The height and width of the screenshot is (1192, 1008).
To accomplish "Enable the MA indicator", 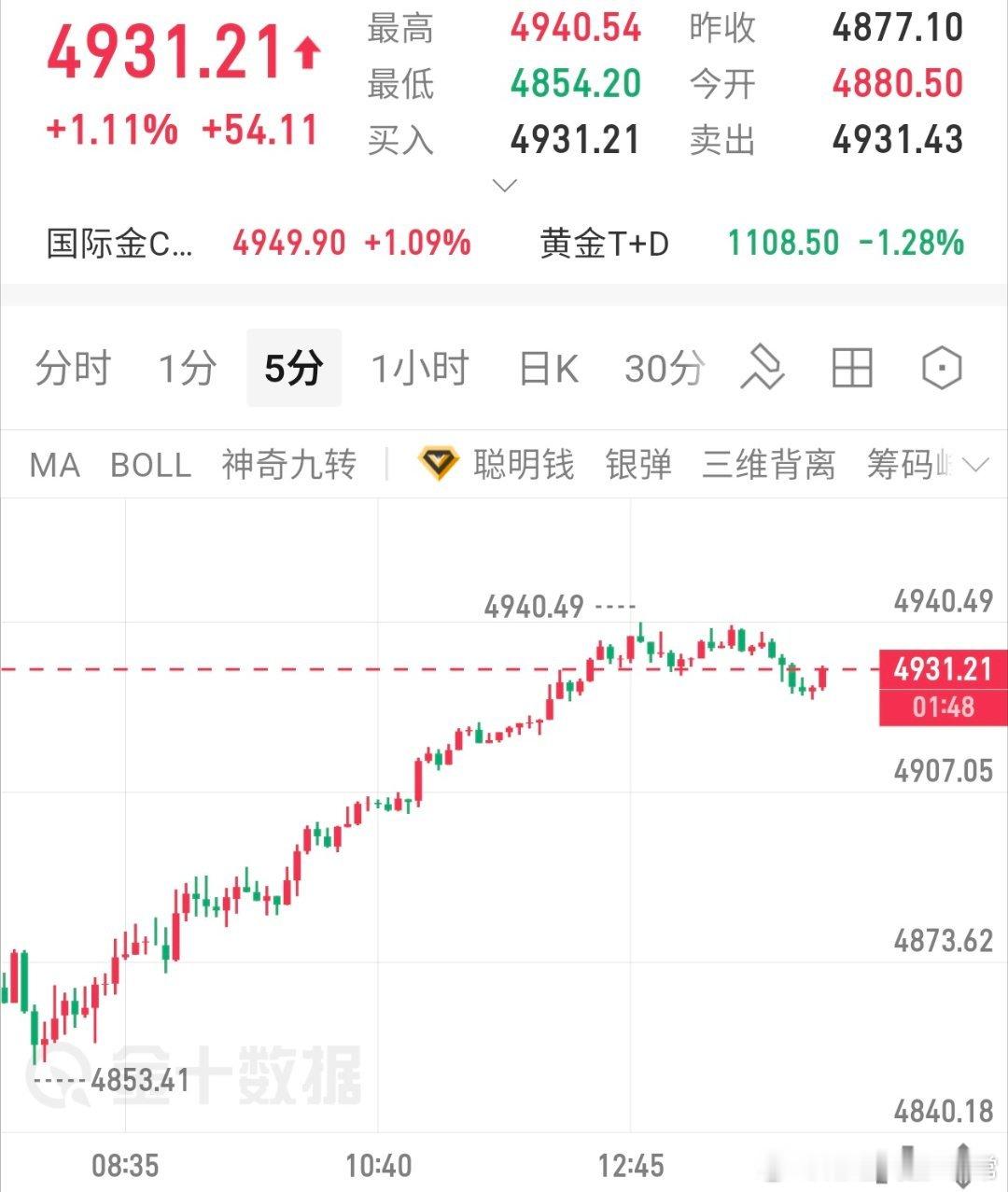I will click(x=51, y=464).
